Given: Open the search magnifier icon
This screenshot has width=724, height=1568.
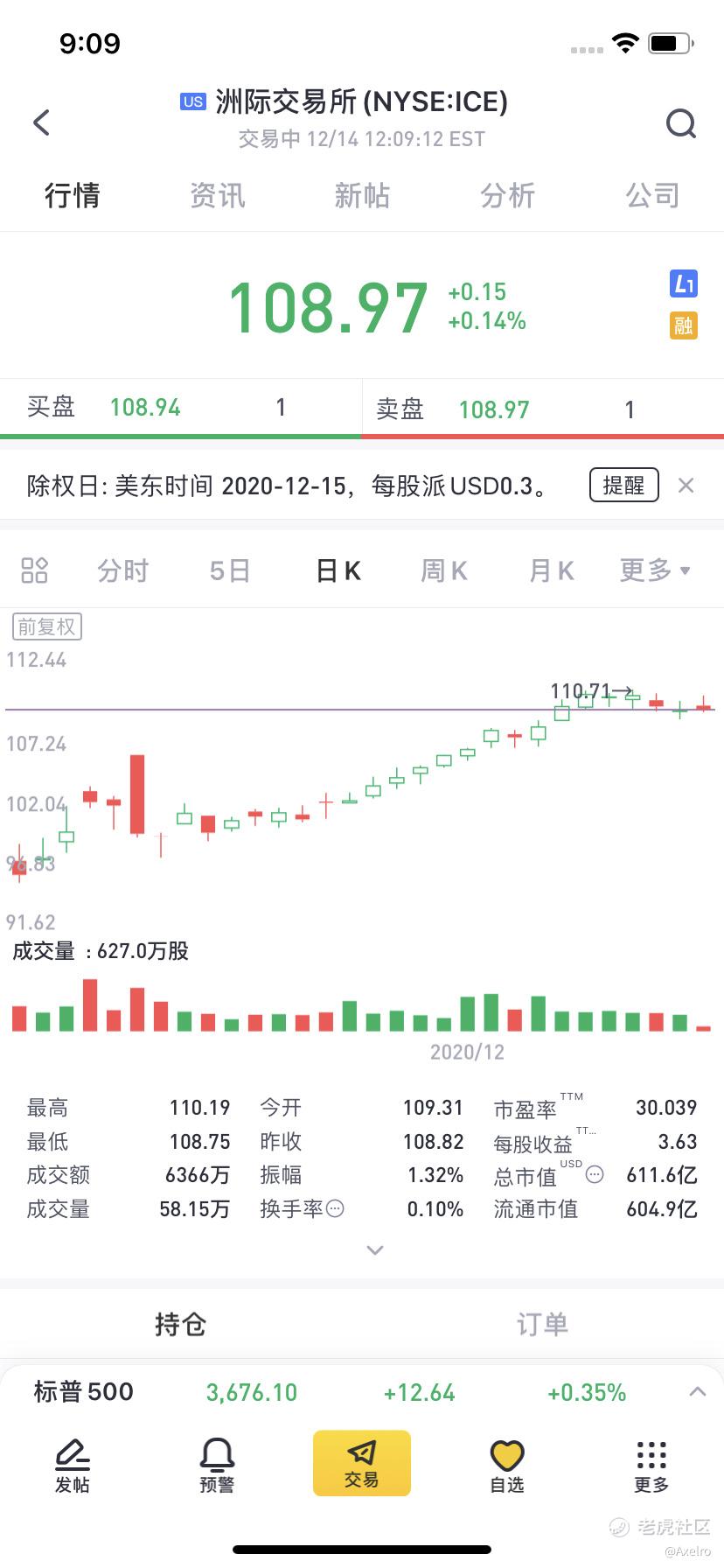Looking at the screenshot, I should tap(680, 123).
